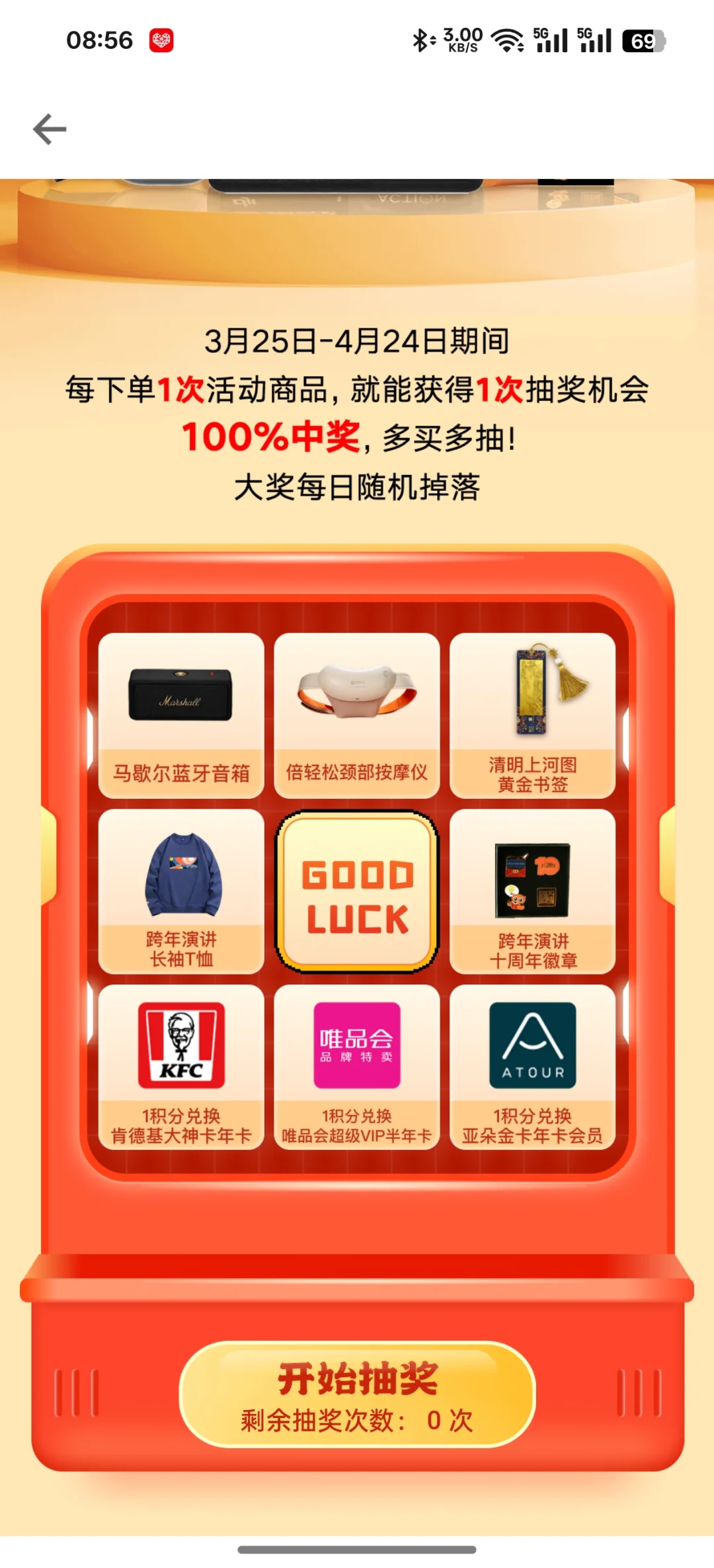Image resolution: width=714 pixels, height=1568 pixels.
Task: Open the 清明上河图黄金书签 prize tile
Action: click(533, 716)
